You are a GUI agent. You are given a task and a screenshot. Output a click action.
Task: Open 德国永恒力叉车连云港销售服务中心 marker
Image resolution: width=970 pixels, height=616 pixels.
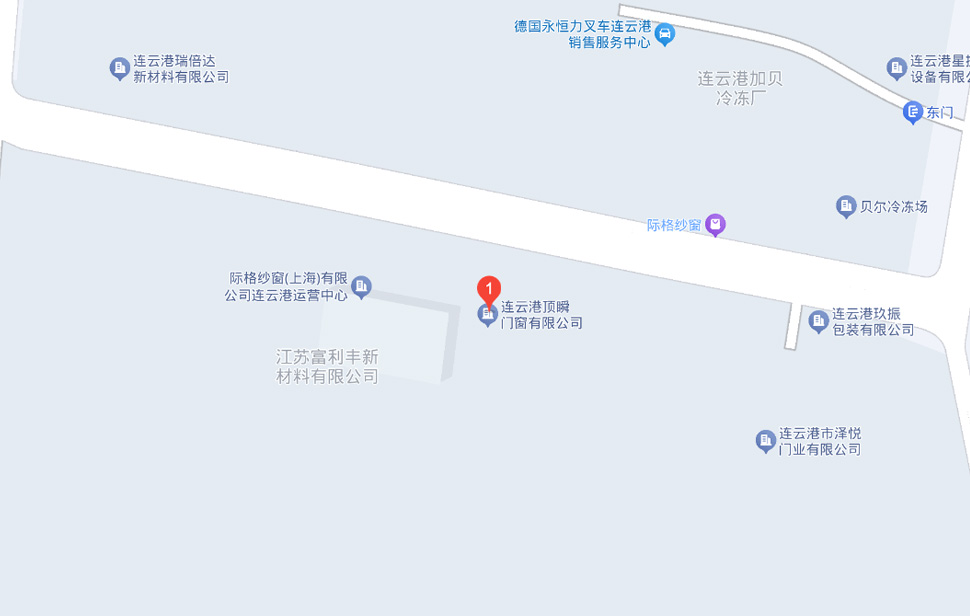(665, 34)
